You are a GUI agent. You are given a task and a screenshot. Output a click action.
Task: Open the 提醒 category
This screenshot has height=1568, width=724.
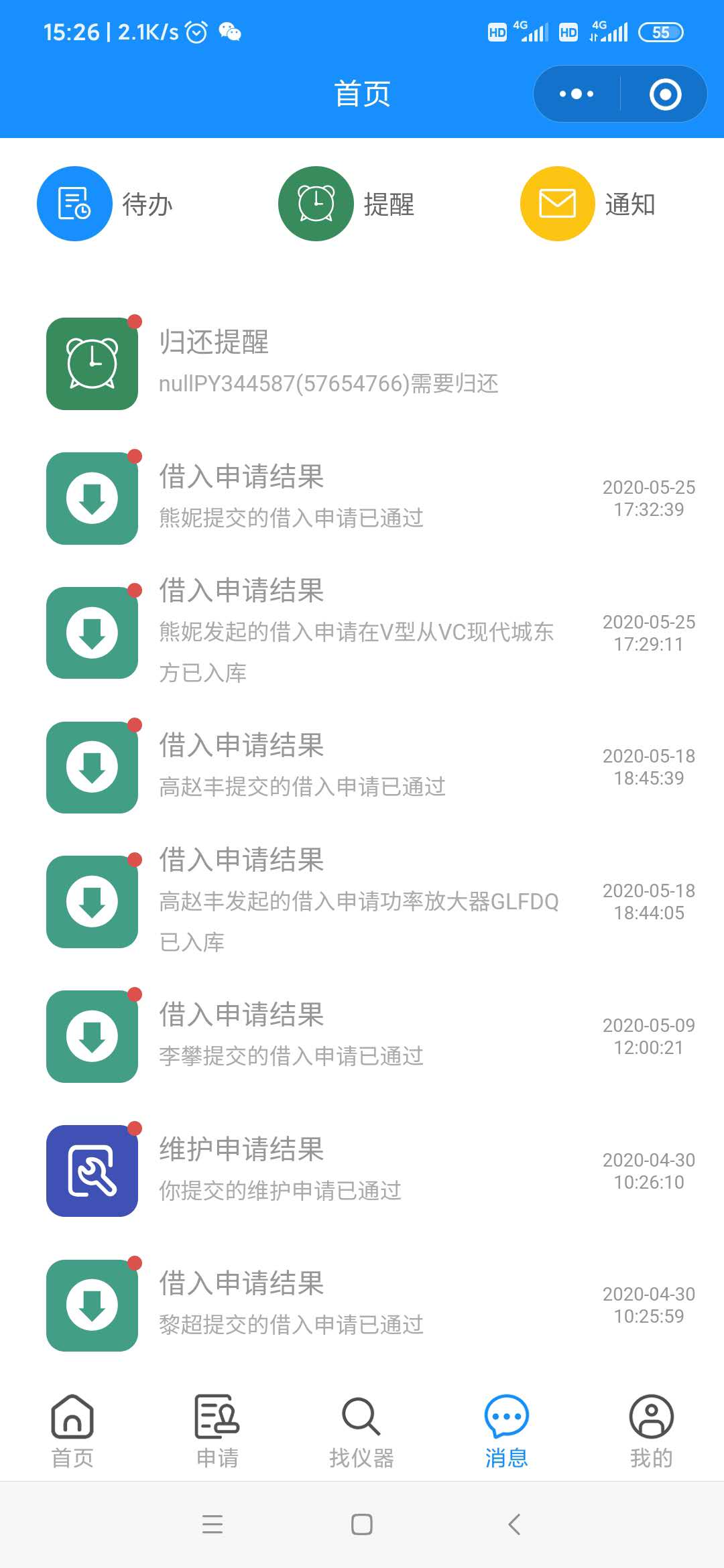click(347, 204)
